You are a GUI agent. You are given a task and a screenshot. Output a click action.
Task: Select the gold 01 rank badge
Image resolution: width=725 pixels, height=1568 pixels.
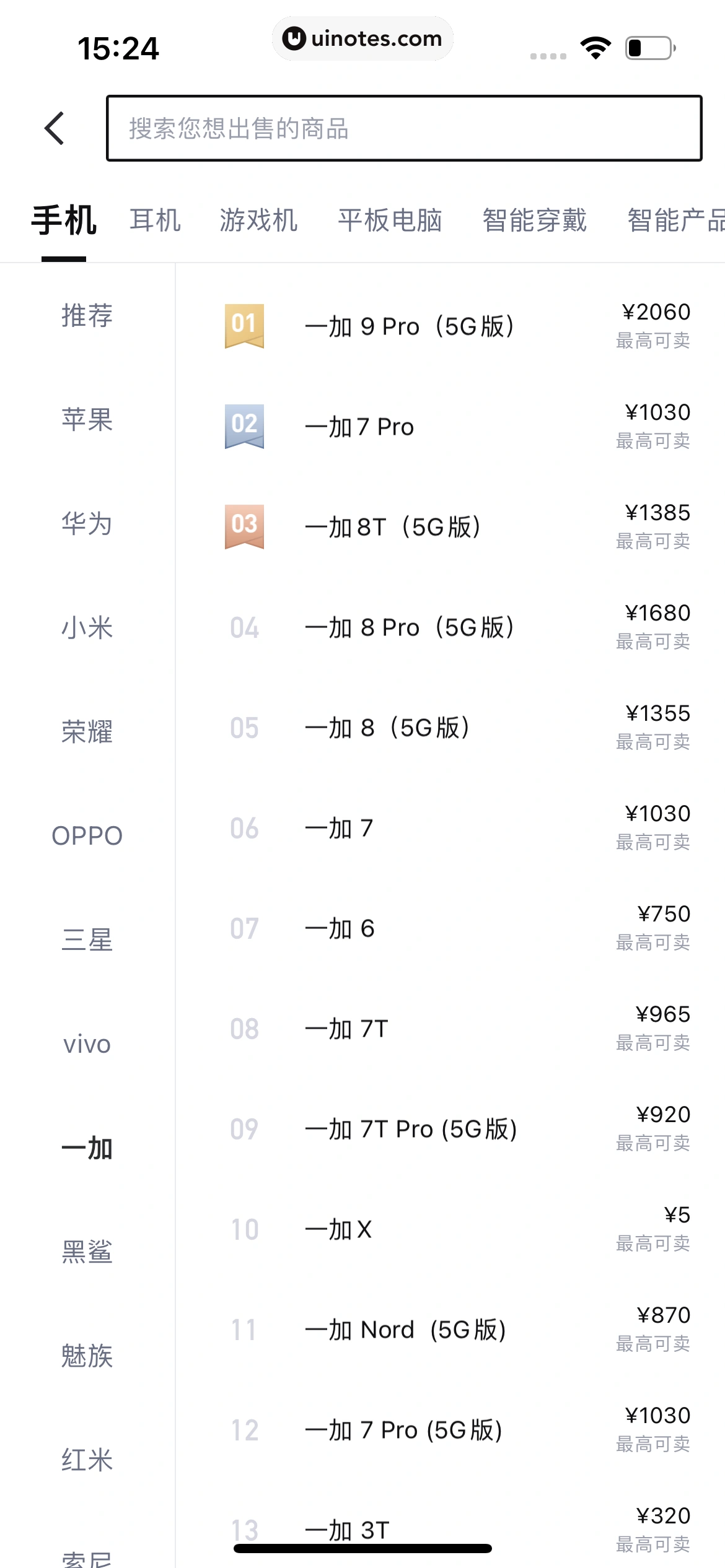(x=244, y=326)
